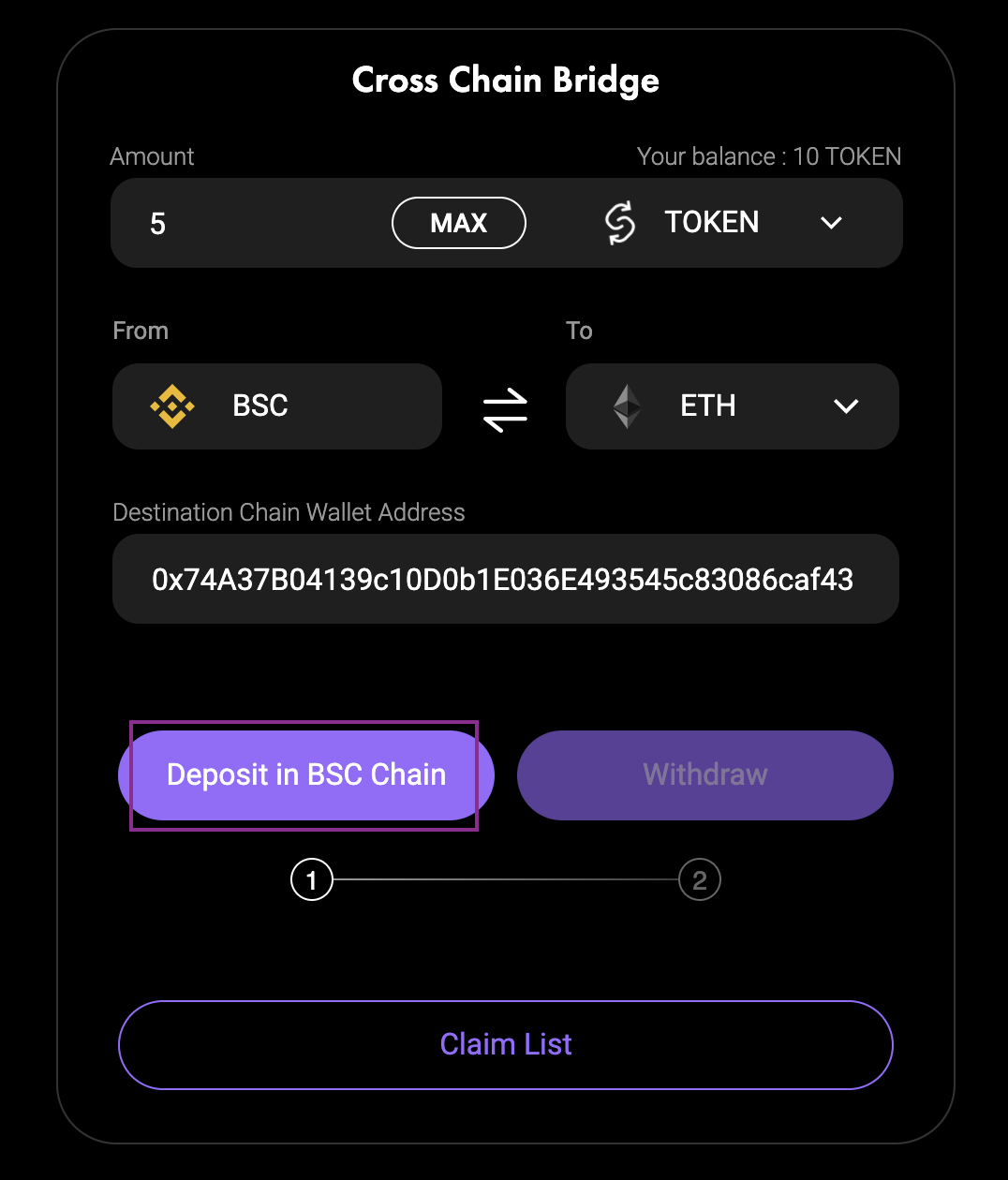This screenshot has height=1180, width=1008.
Task: Open the TOKEN selection dropdown
Action: [x=830, y=223]
